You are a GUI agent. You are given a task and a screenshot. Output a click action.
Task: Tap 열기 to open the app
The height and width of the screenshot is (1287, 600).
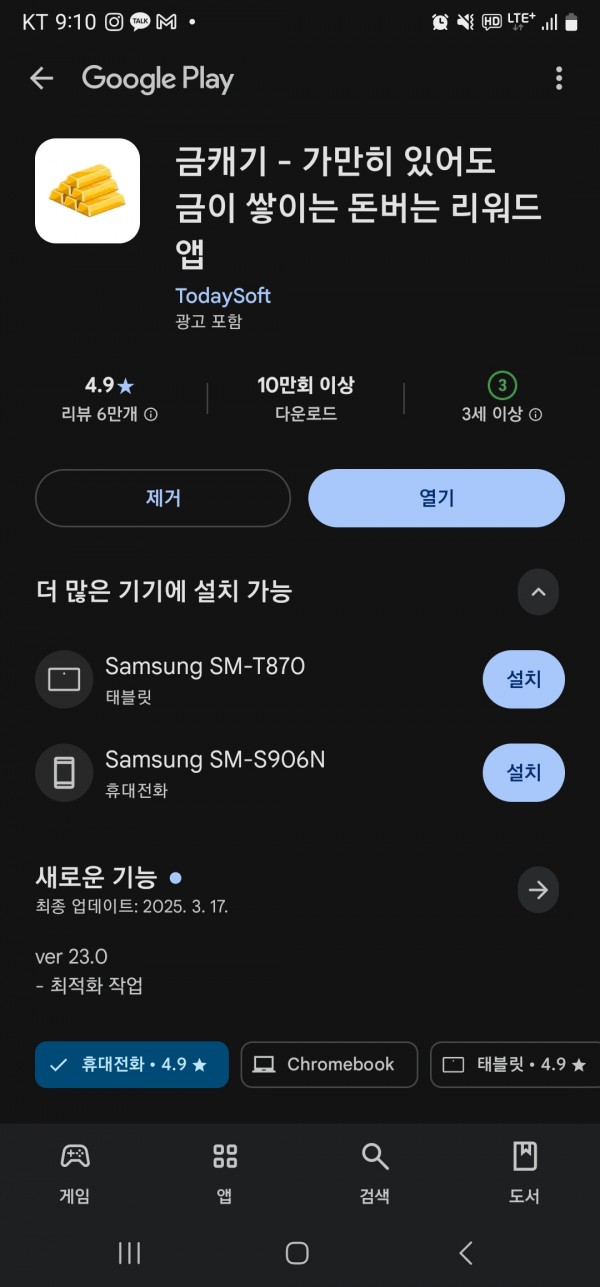(437, 498)
